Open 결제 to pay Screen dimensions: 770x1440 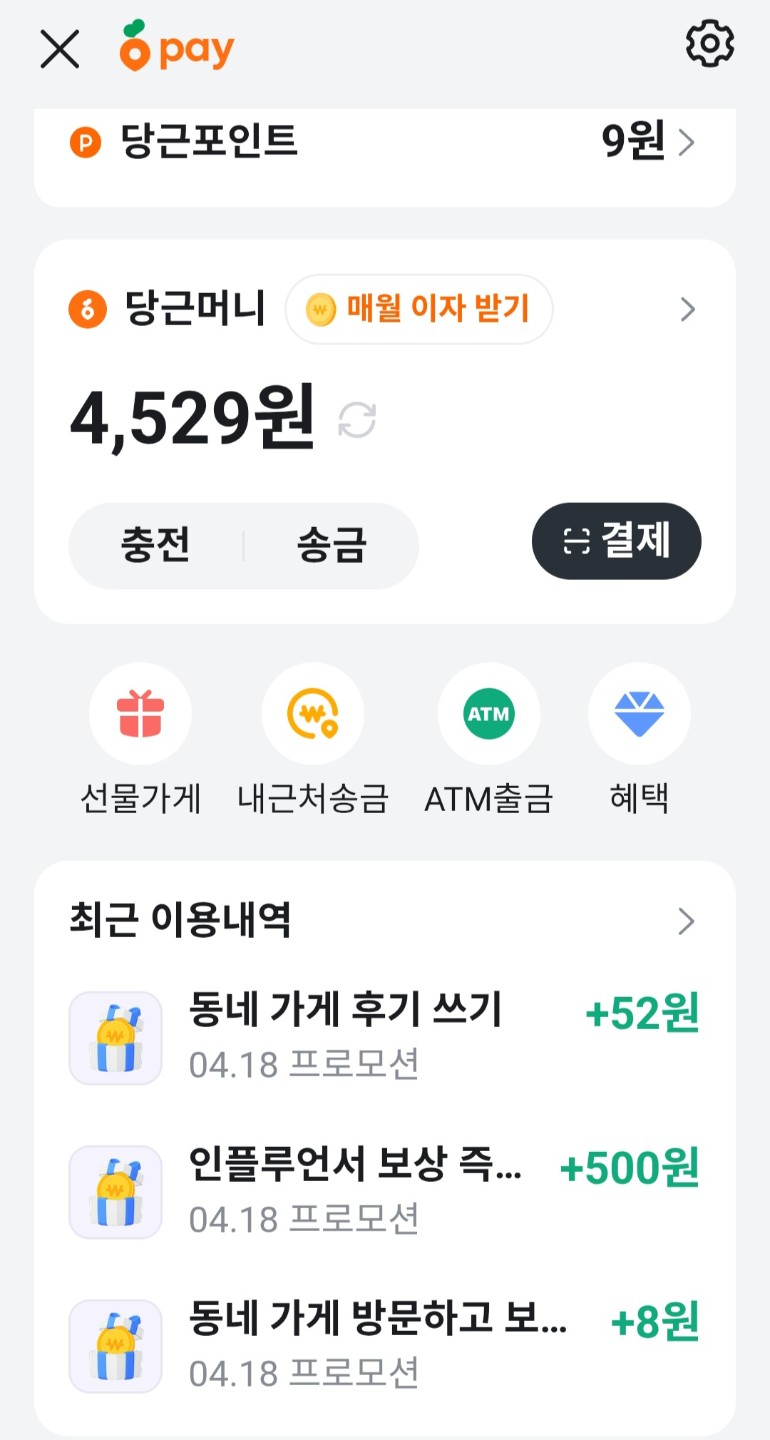click(616, 541)
